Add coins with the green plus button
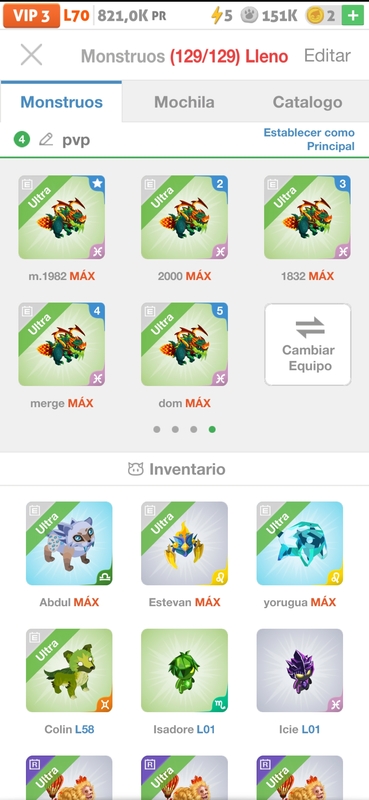This screenshot has width=369, height=800. tap(353, 16)
